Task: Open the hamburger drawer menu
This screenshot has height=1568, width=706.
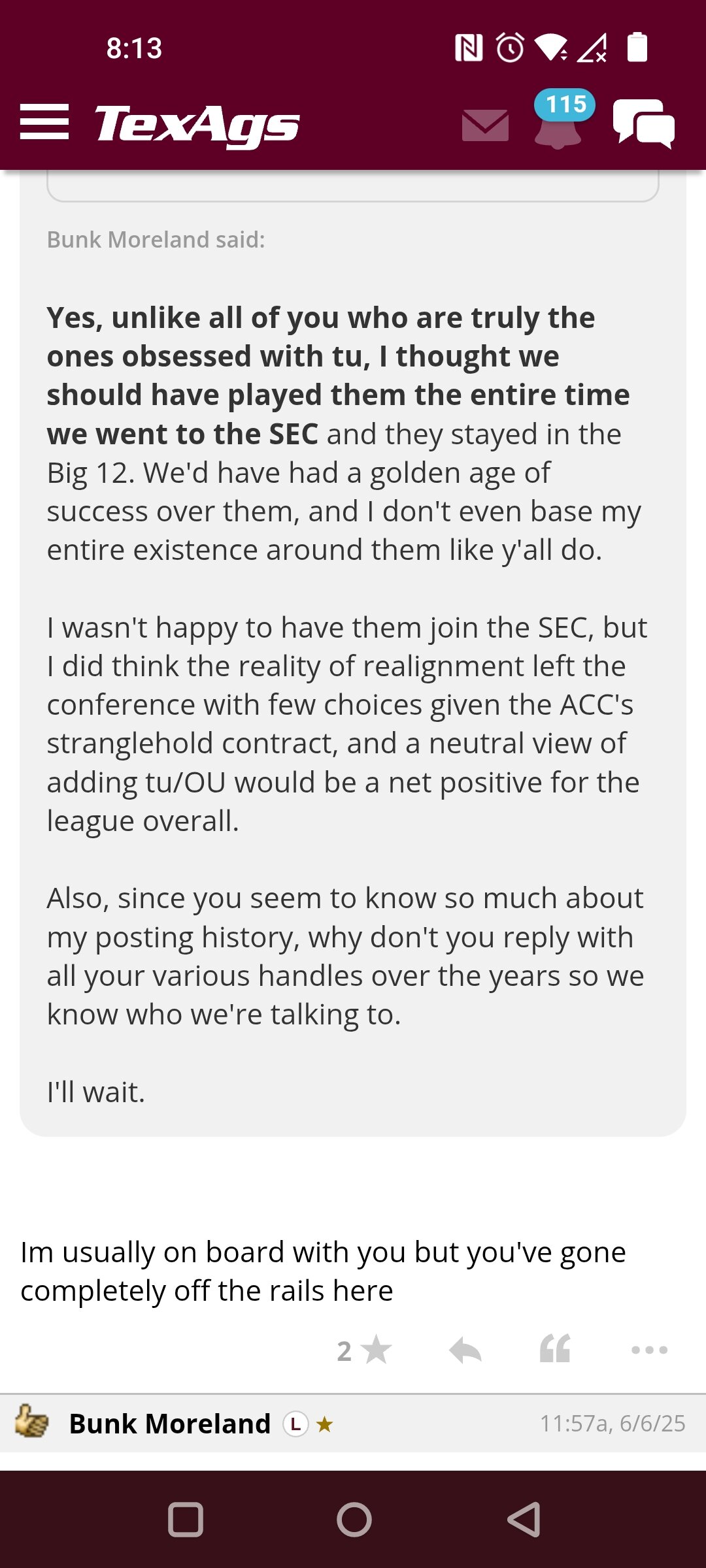Action: (44, 122)
